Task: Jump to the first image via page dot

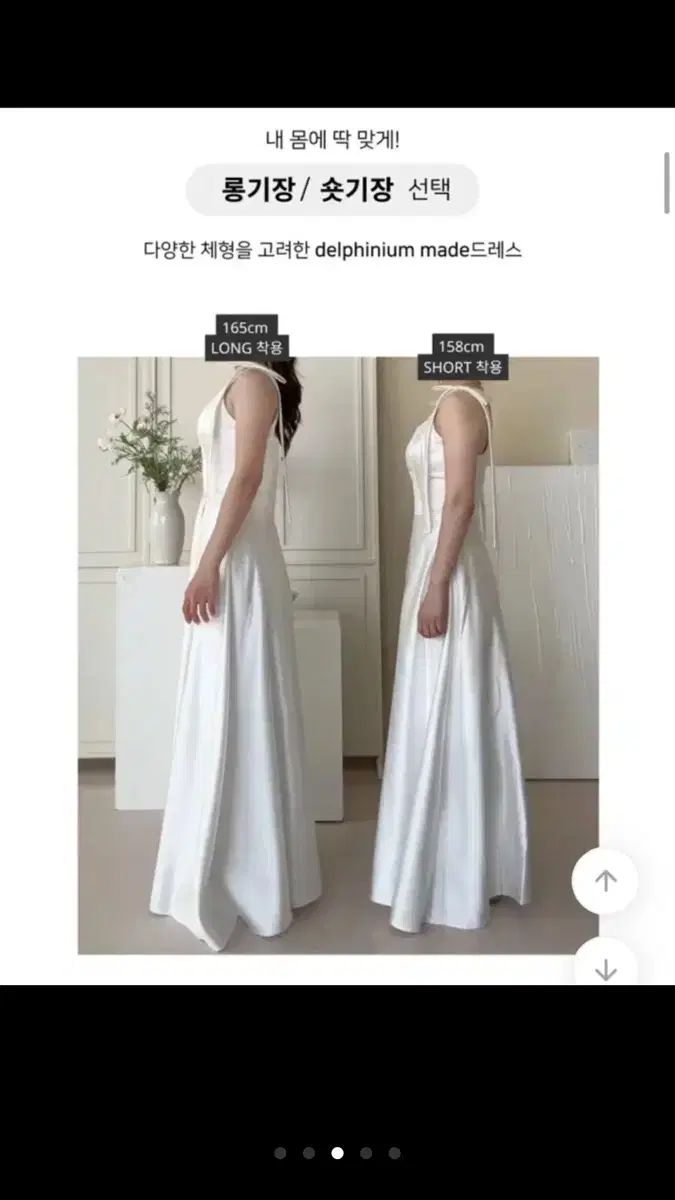Action: click(280, 1153)
